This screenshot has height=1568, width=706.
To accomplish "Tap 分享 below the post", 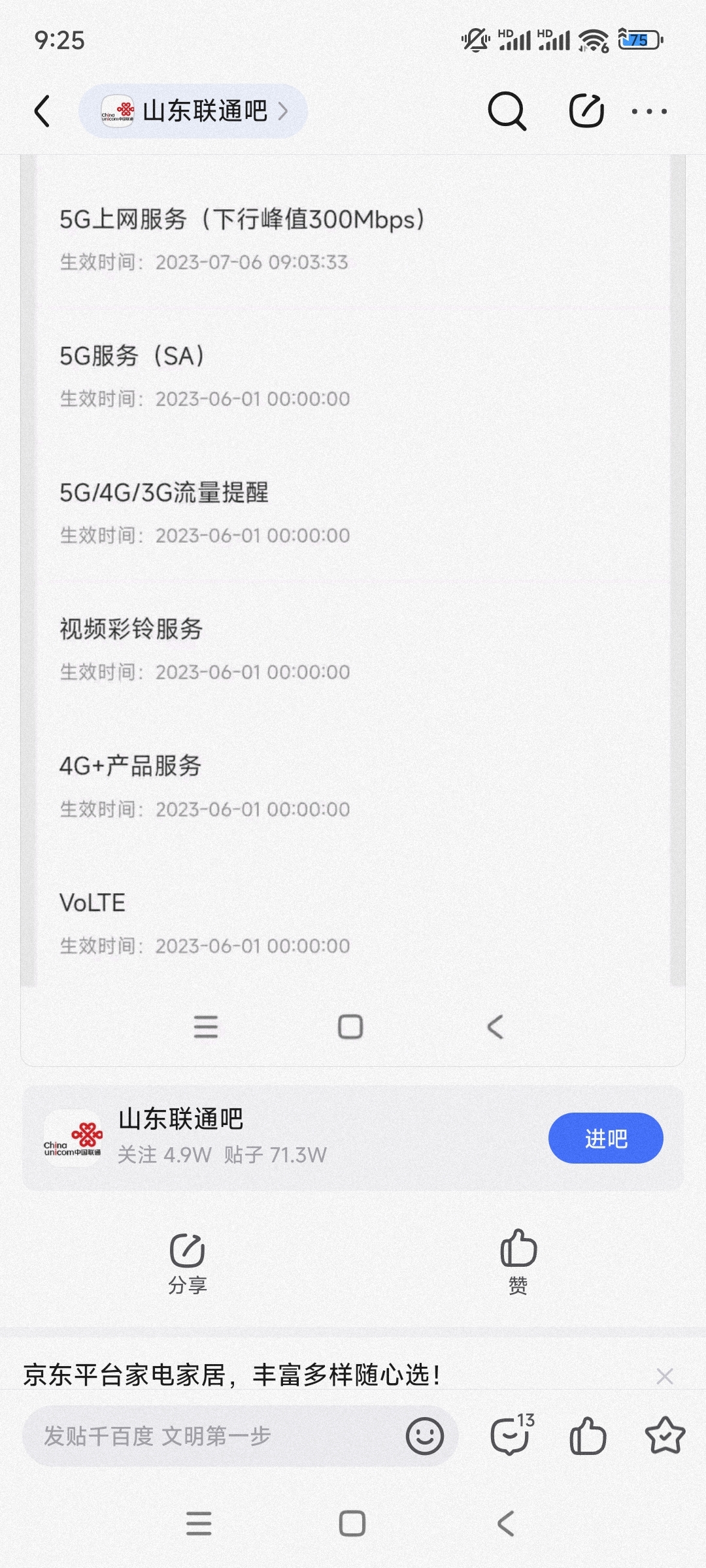I will 188,1264.
